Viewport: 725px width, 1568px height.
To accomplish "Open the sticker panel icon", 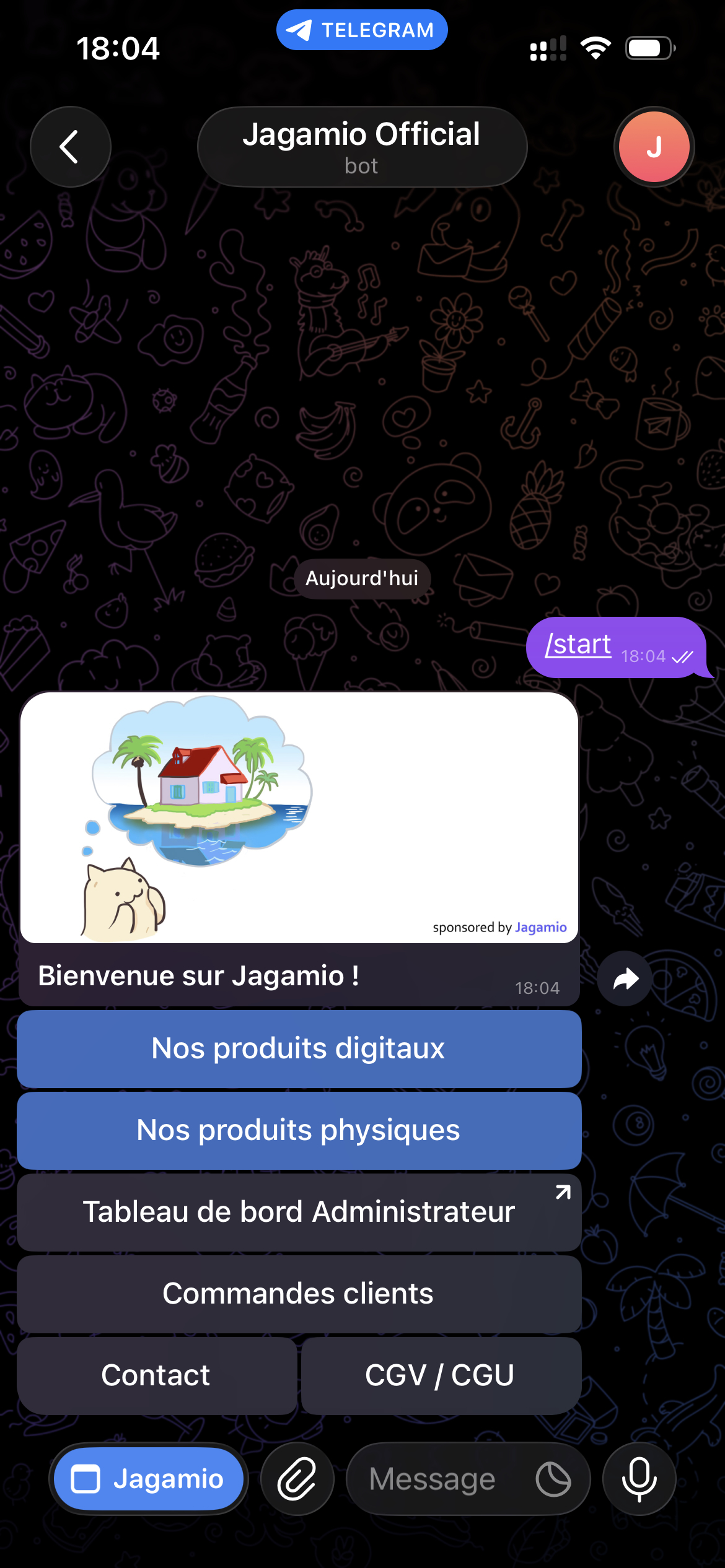I will click(x=553, y=1479).
